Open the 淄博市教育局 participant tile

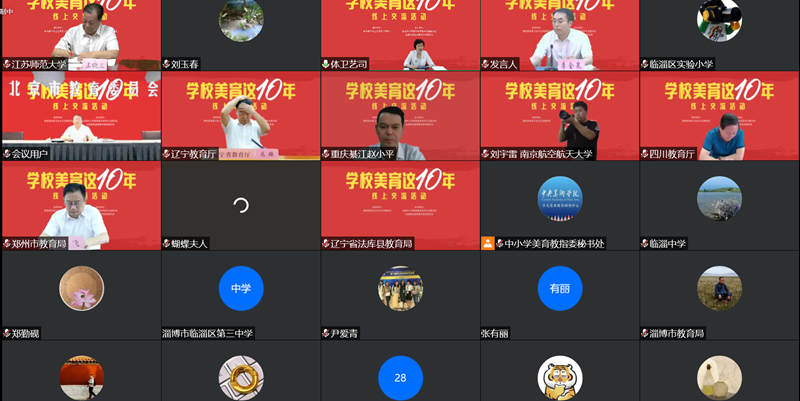[x=720, y=290]
